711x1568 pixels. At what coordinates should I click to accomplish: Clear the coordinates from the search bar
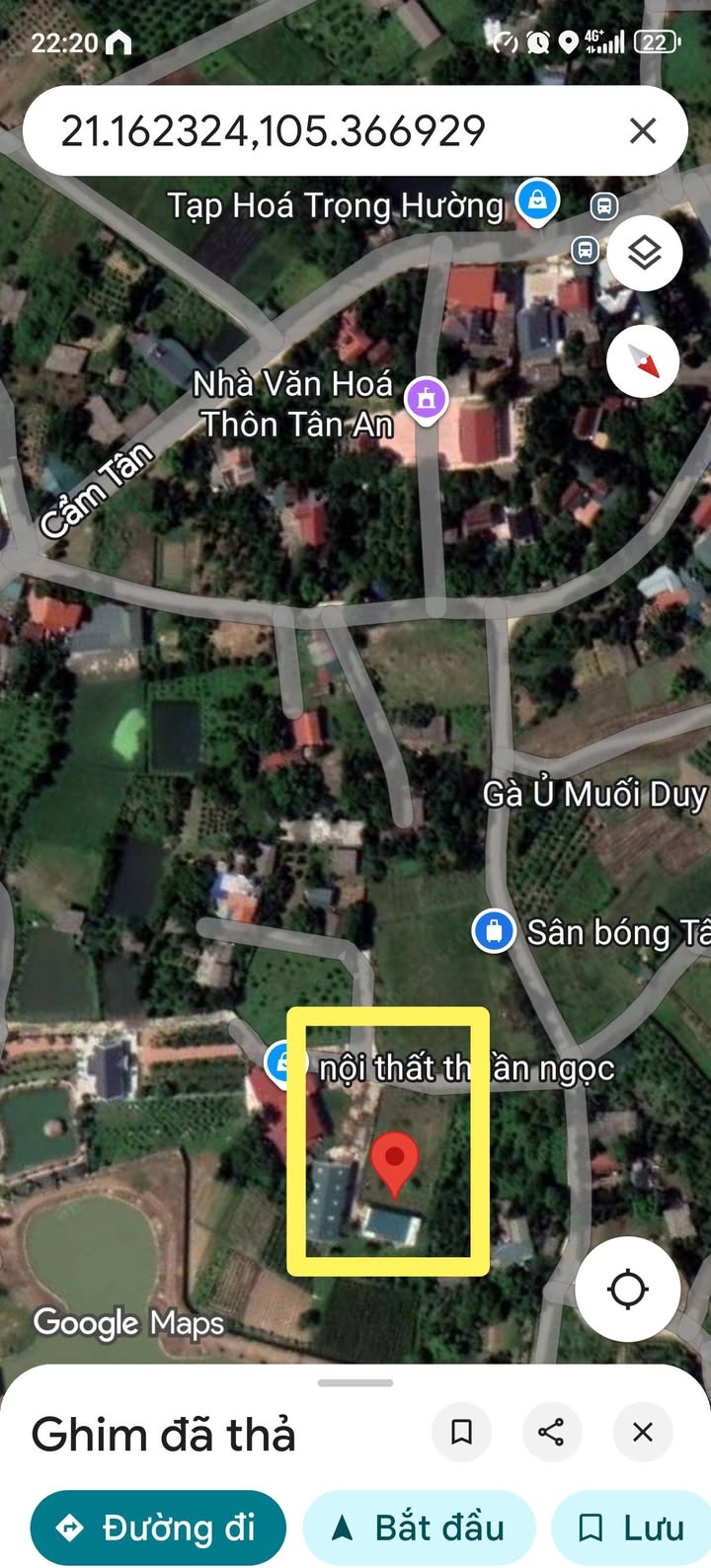pos(643,130)
